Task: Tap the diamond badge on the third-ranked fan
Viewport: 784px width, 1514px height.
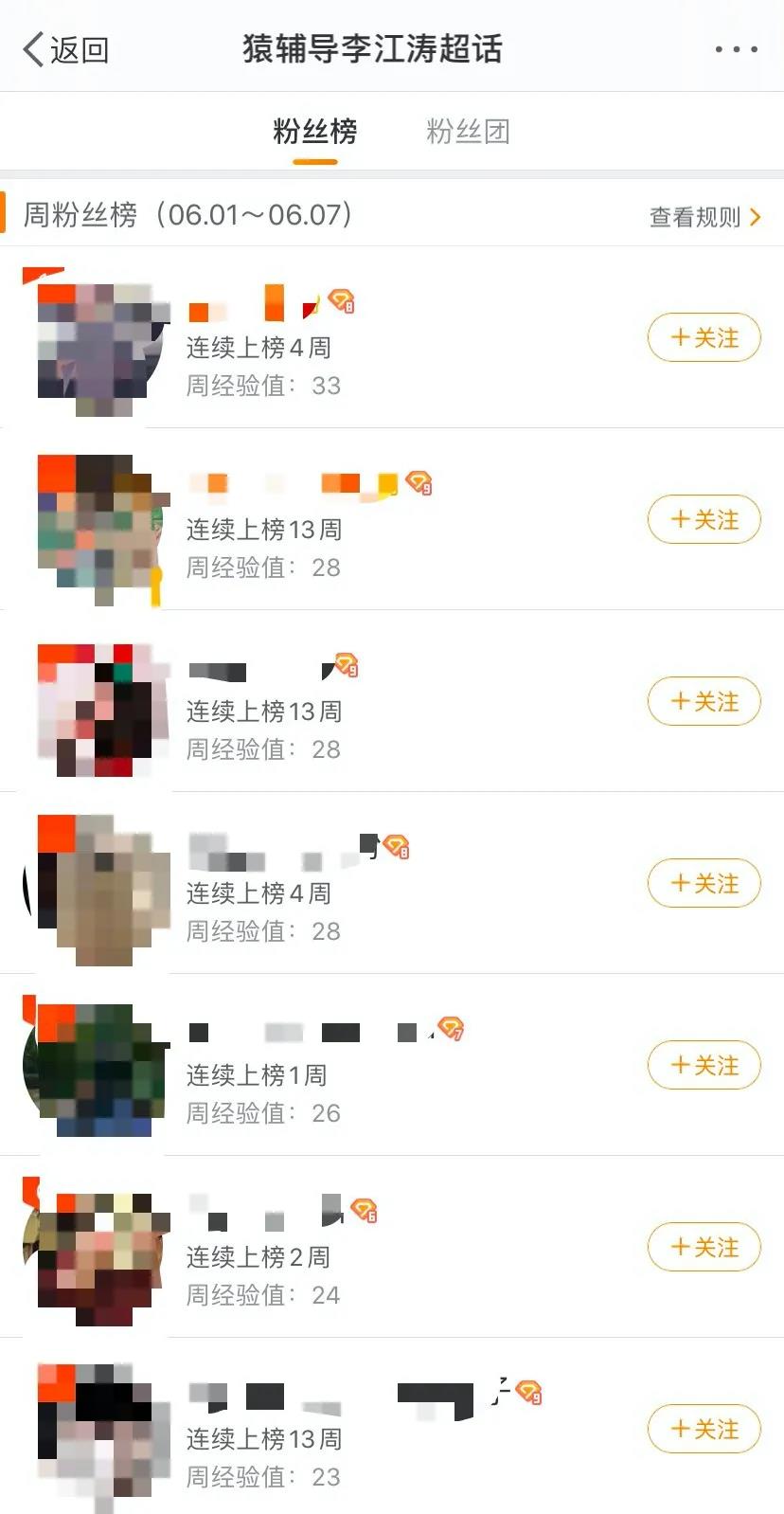Action: (346, 667)
